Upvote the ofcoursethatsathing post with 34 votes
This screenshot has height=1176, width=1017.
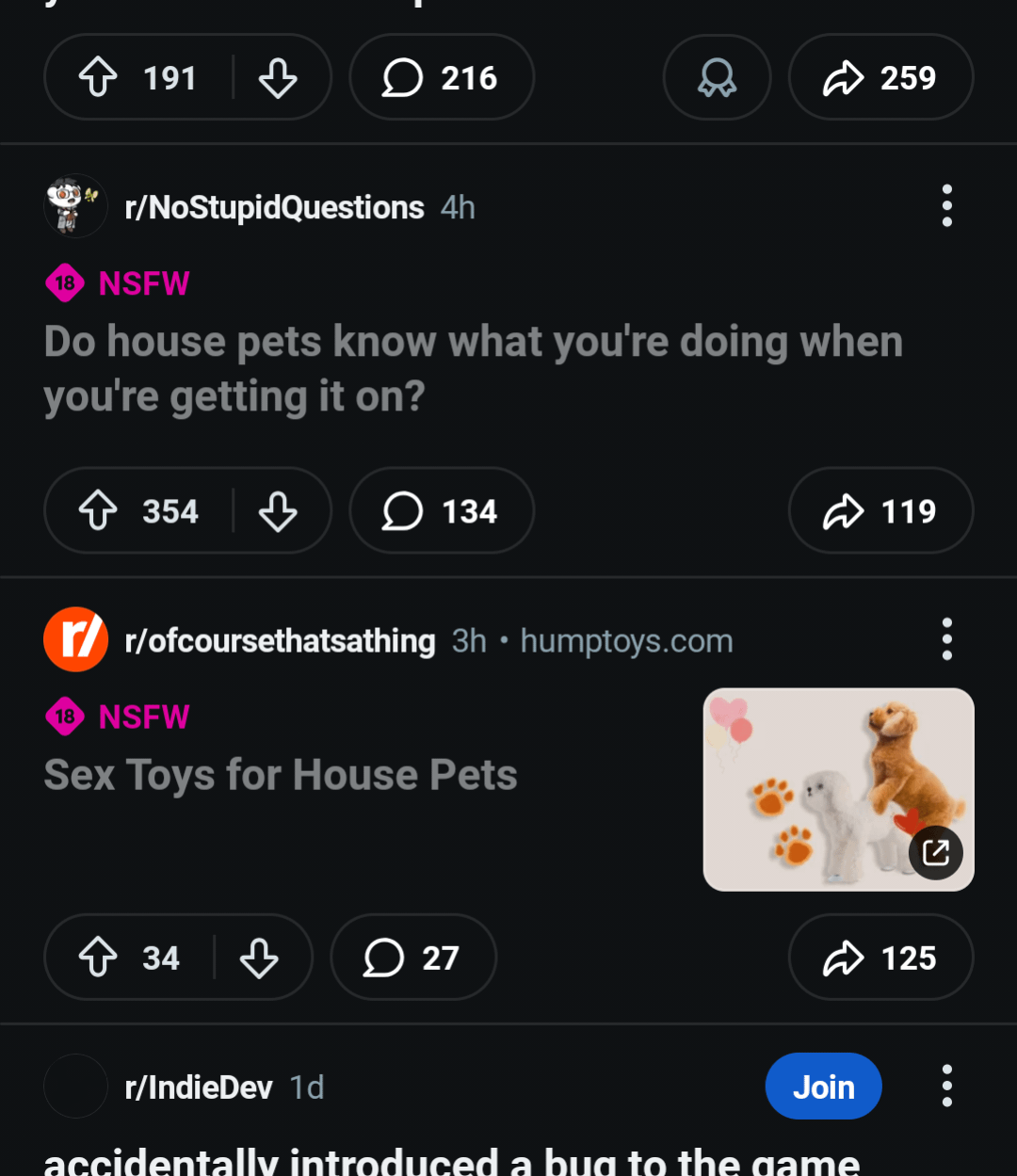pyautogui.click(x=98, y=958)
